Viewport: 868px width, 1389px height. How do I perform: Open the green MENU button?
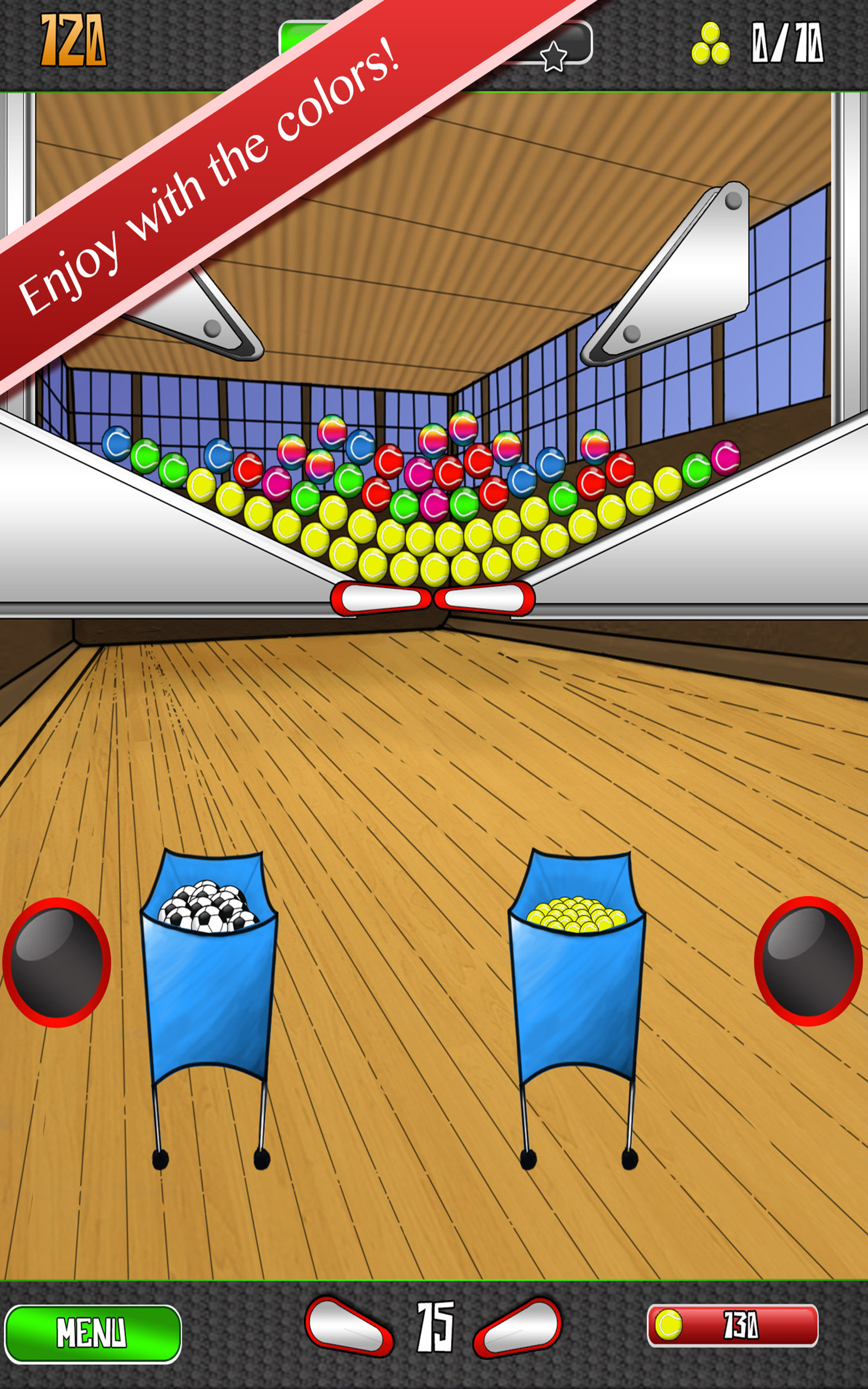click(93, 1333)
